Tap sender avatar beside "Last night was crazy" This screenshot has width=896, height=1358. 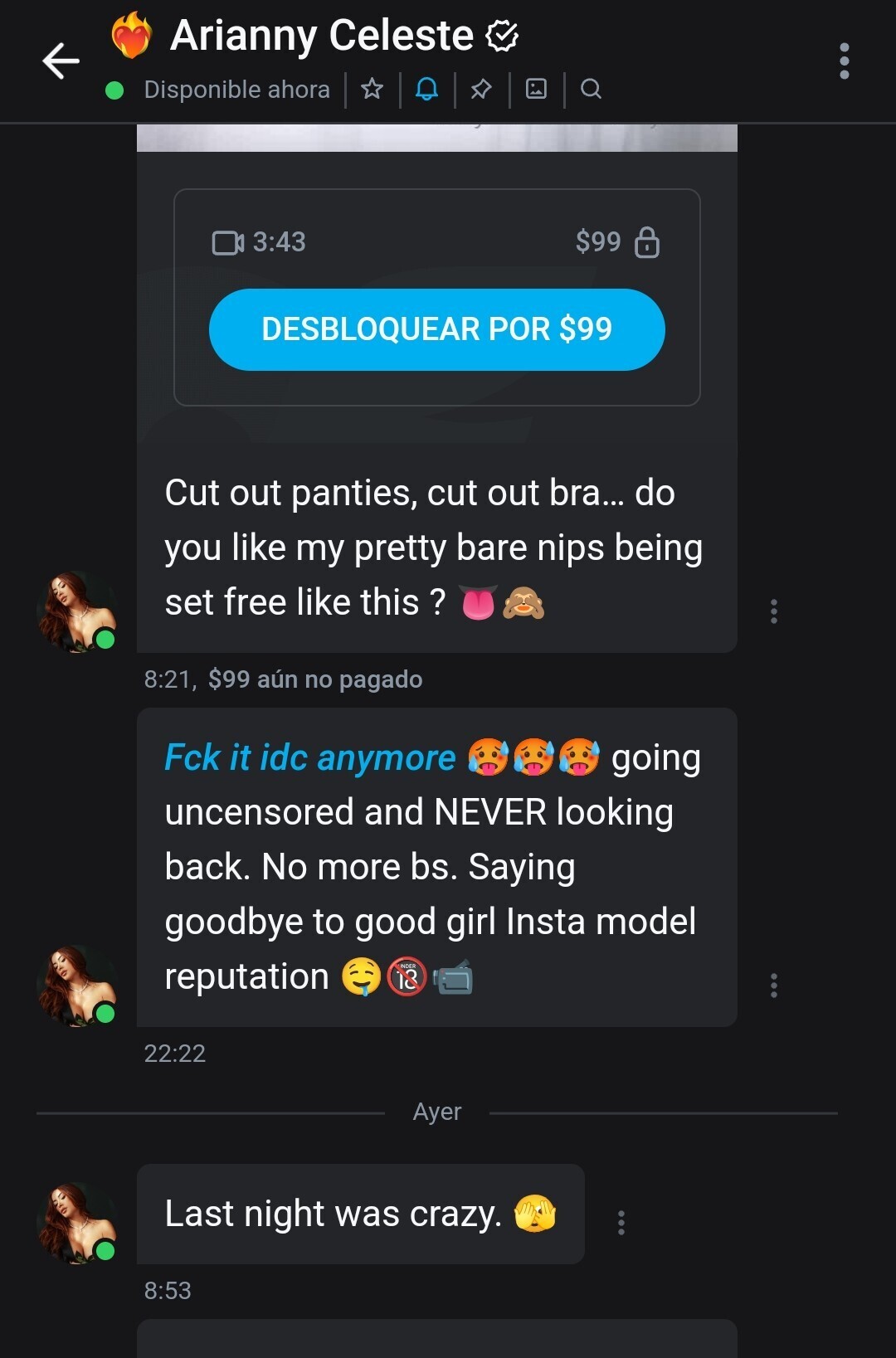[x=78, y=1223]
